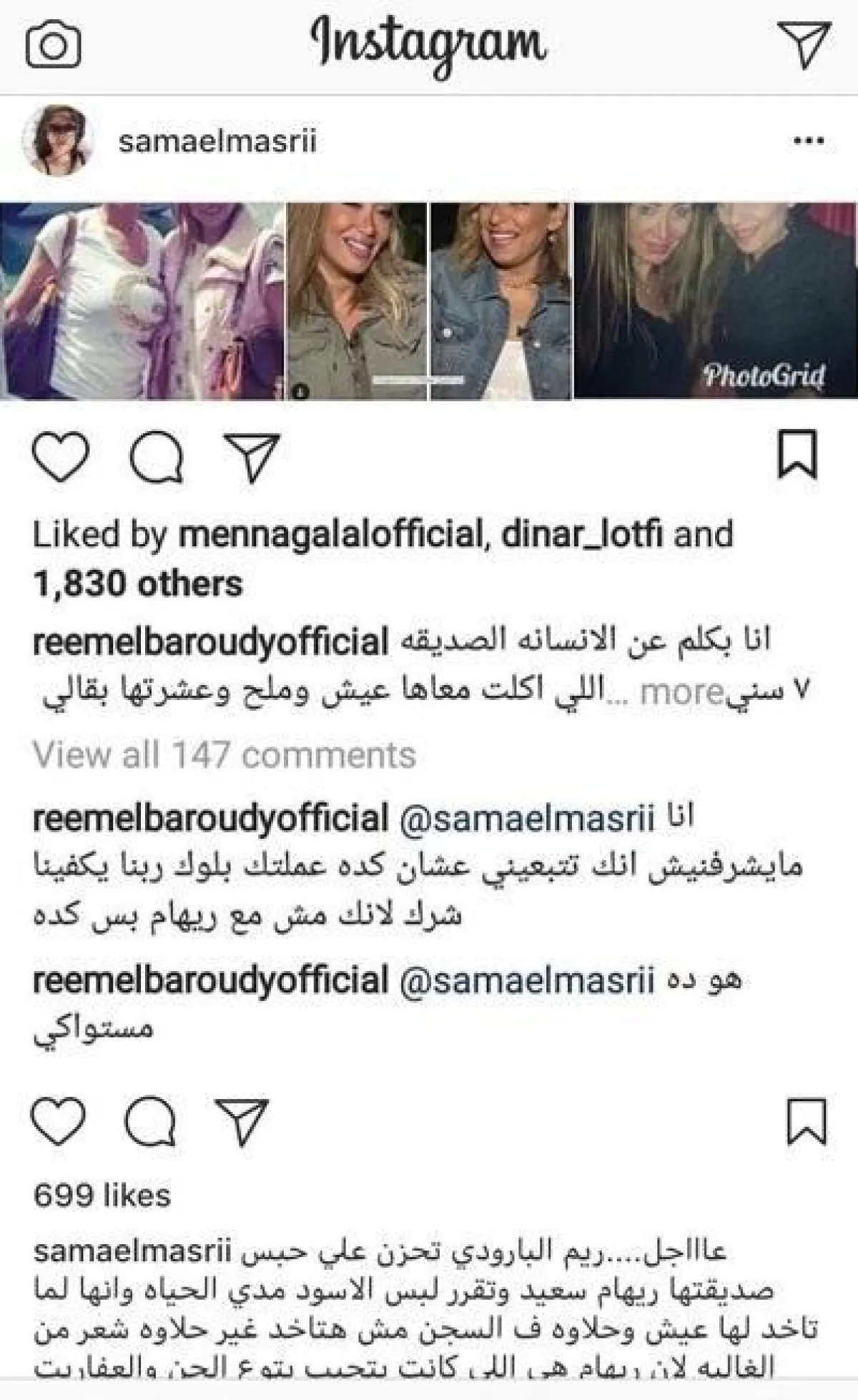The image size is (858, 1400).
Task: Open dinar_lotfi's profile from likes line
Action: [581, 536]
